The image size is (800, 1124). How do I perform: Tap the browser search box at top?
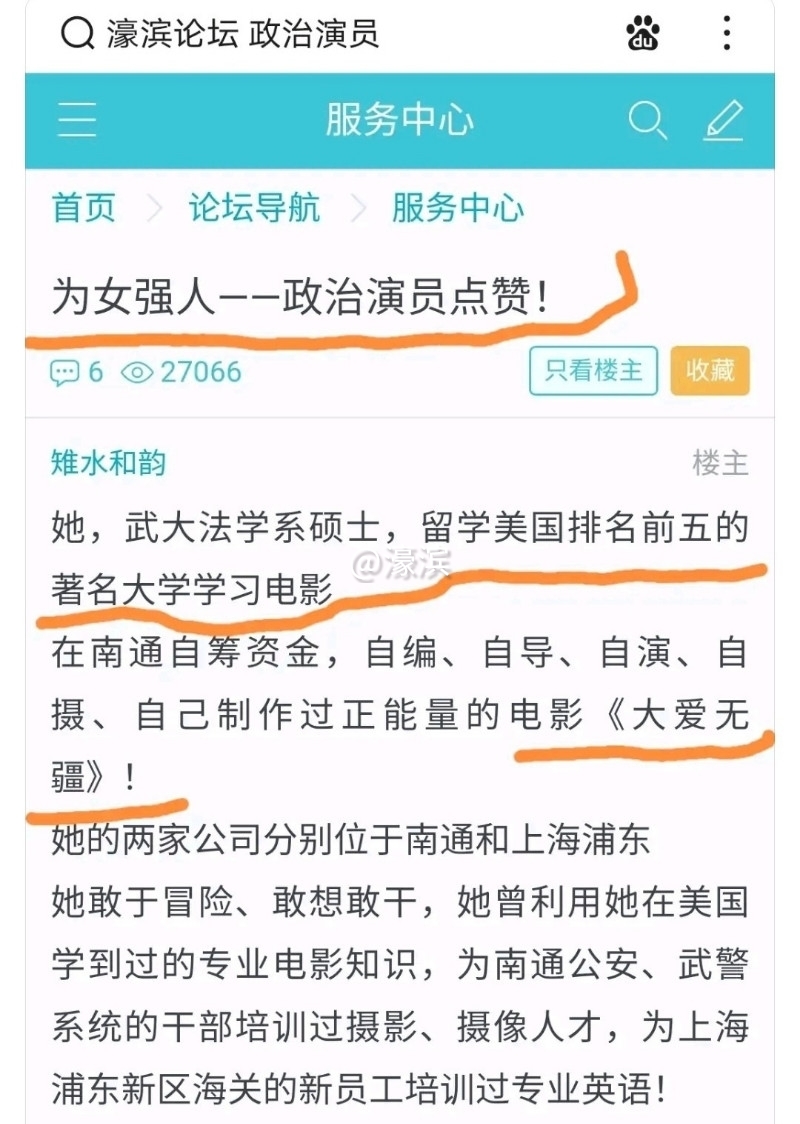pos(240,34)
